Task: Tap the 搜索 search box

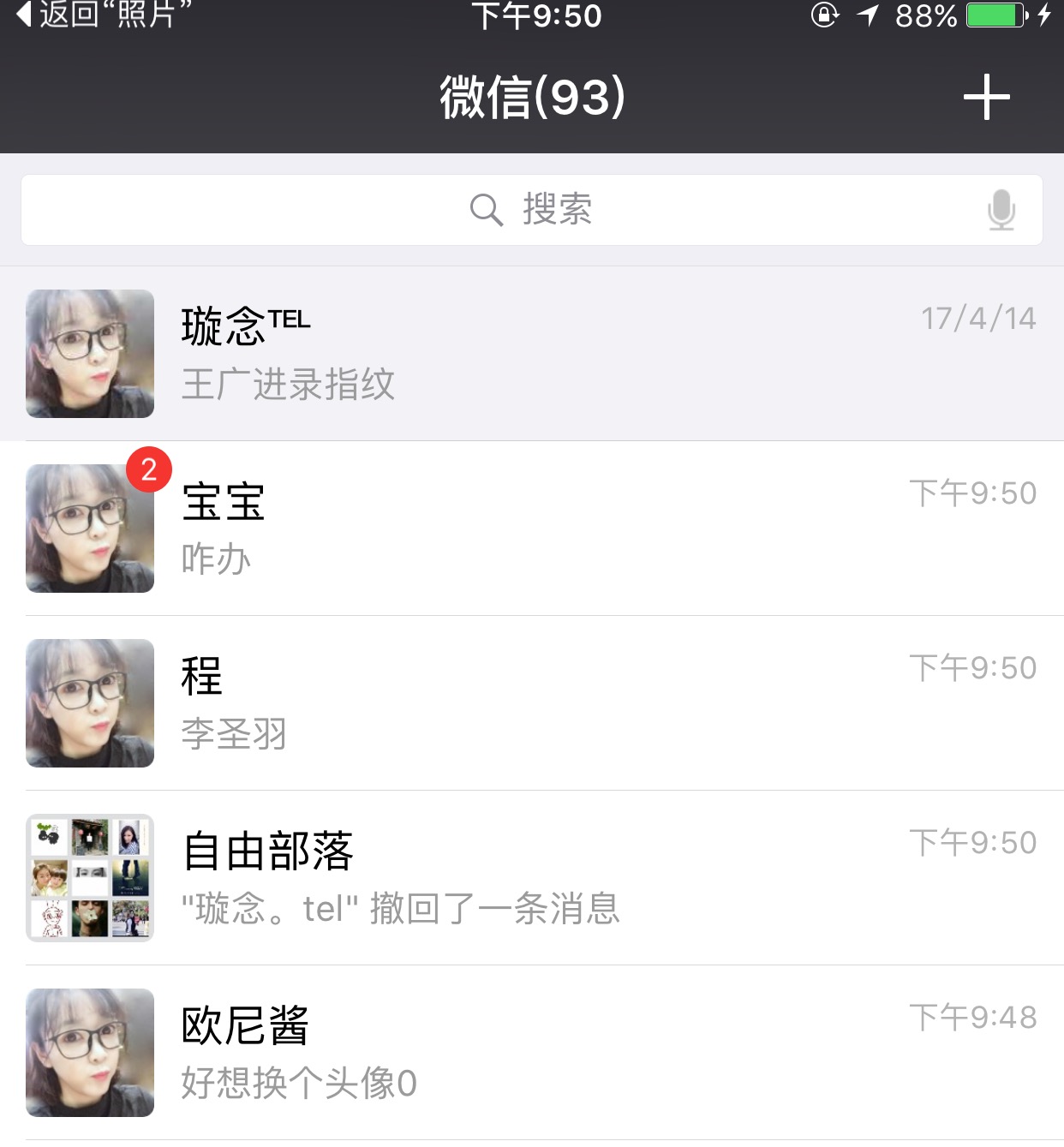Action: point(531,210)
